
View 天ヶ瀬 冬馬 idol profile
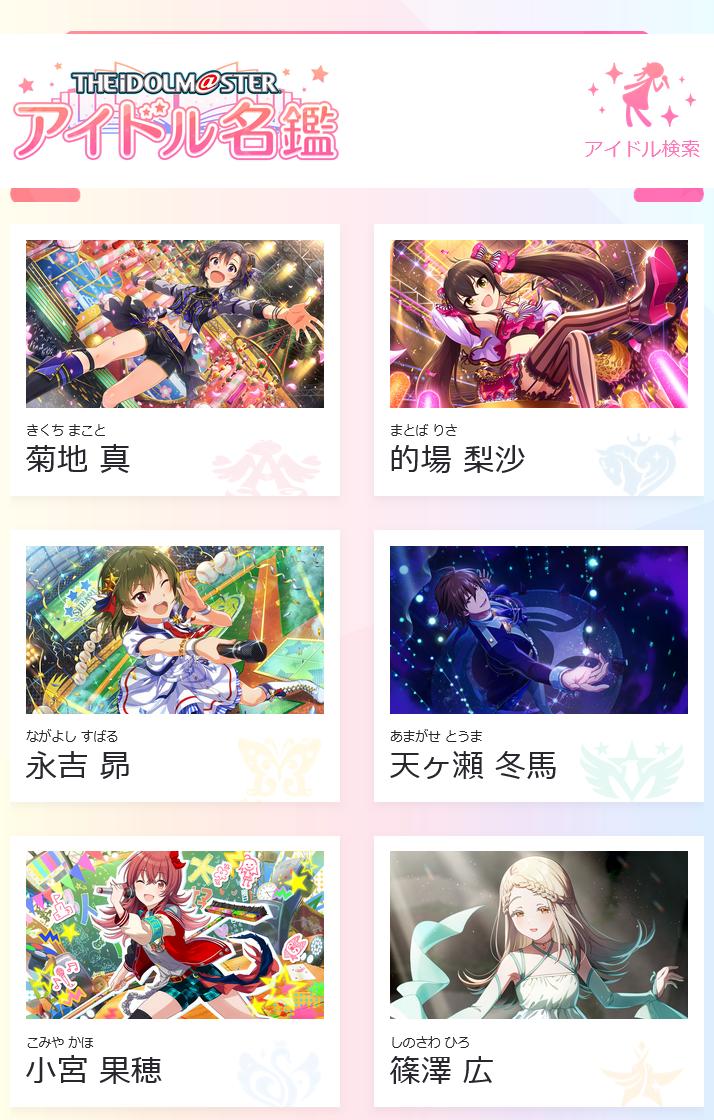[x=538, y=666]
